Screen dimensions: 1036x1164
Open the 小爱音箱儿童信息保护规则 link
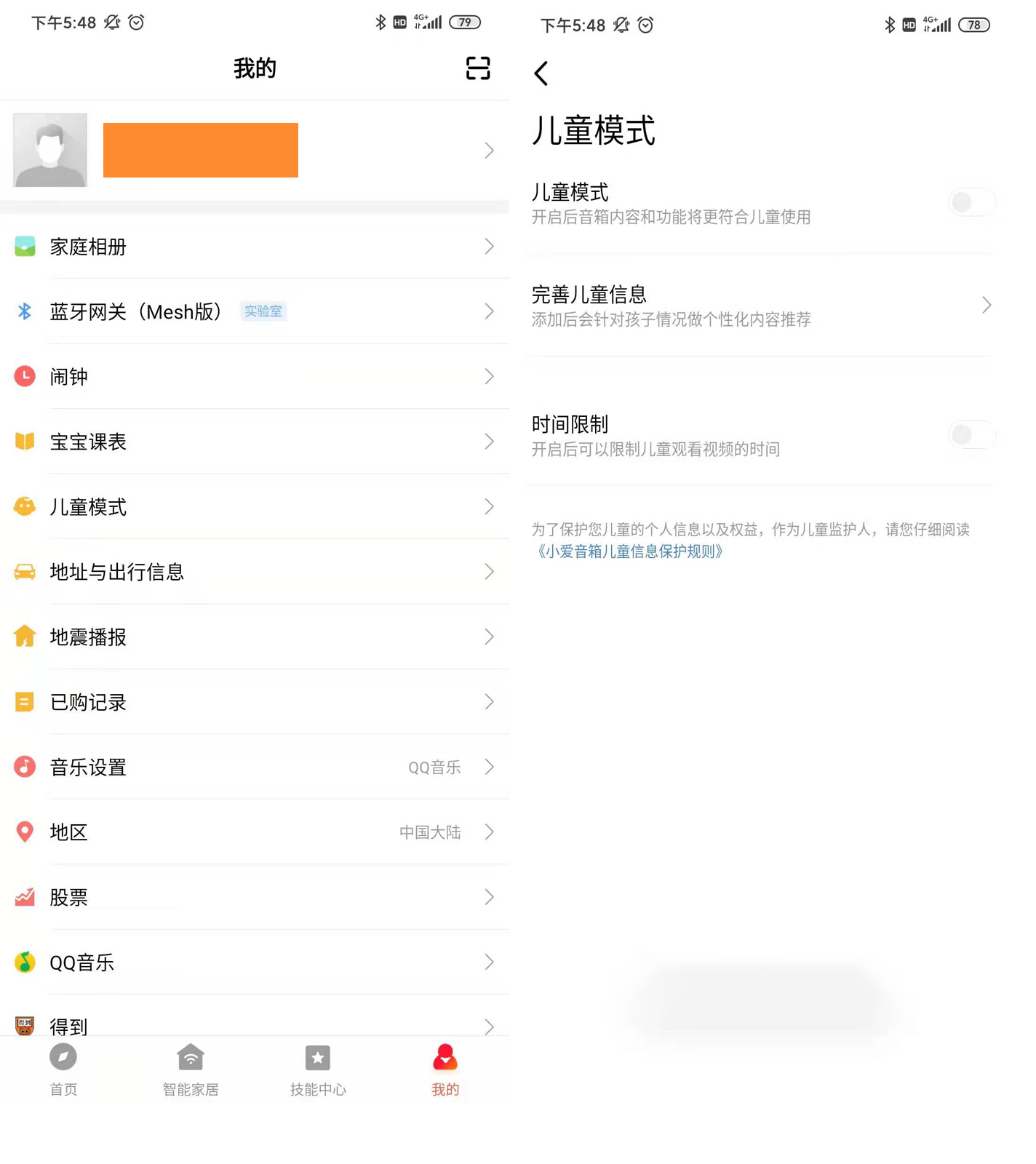pos(629,551)
